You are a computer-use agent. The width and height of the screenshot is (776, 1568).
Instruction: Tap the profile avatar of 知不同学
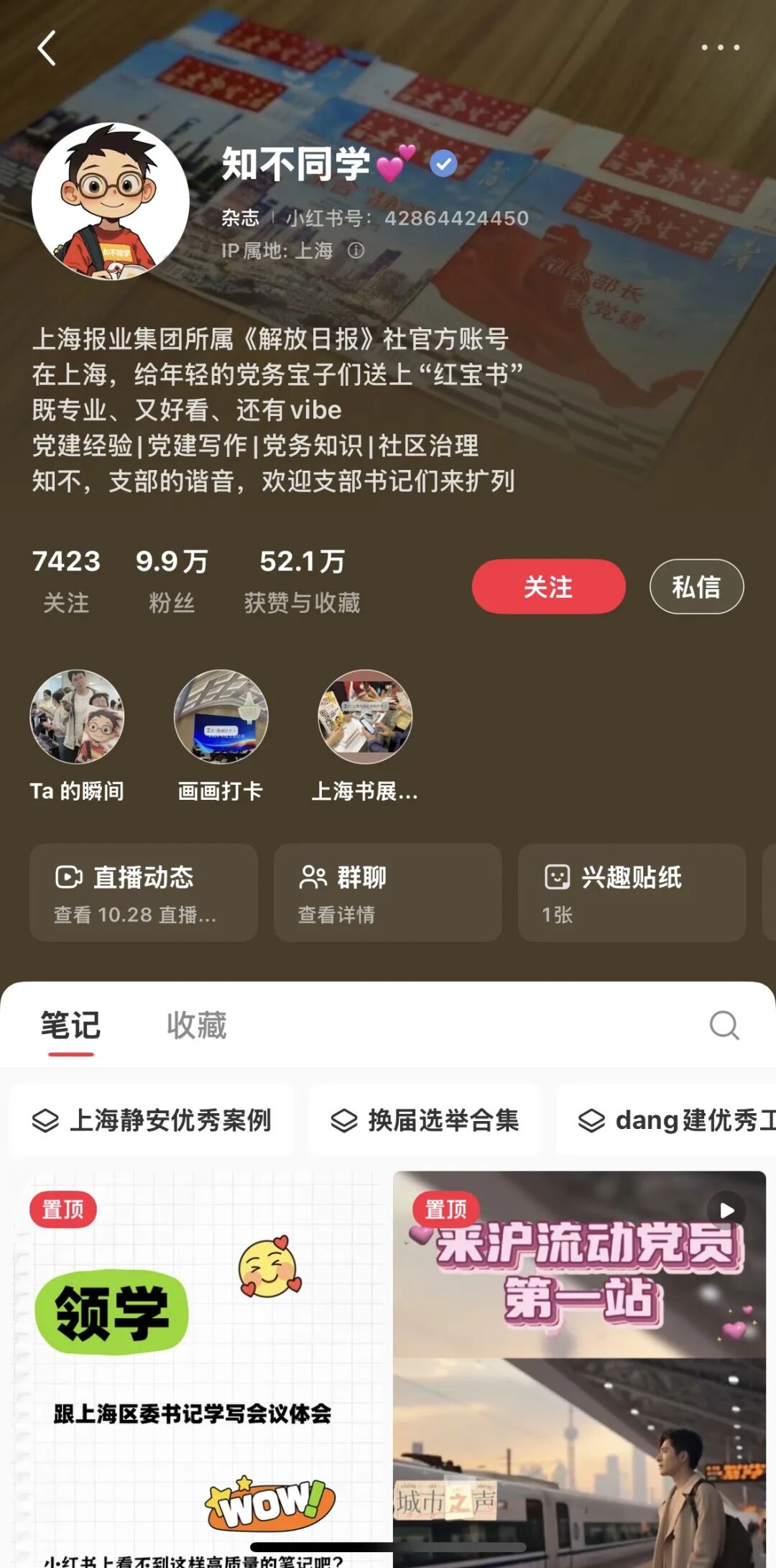111,201
